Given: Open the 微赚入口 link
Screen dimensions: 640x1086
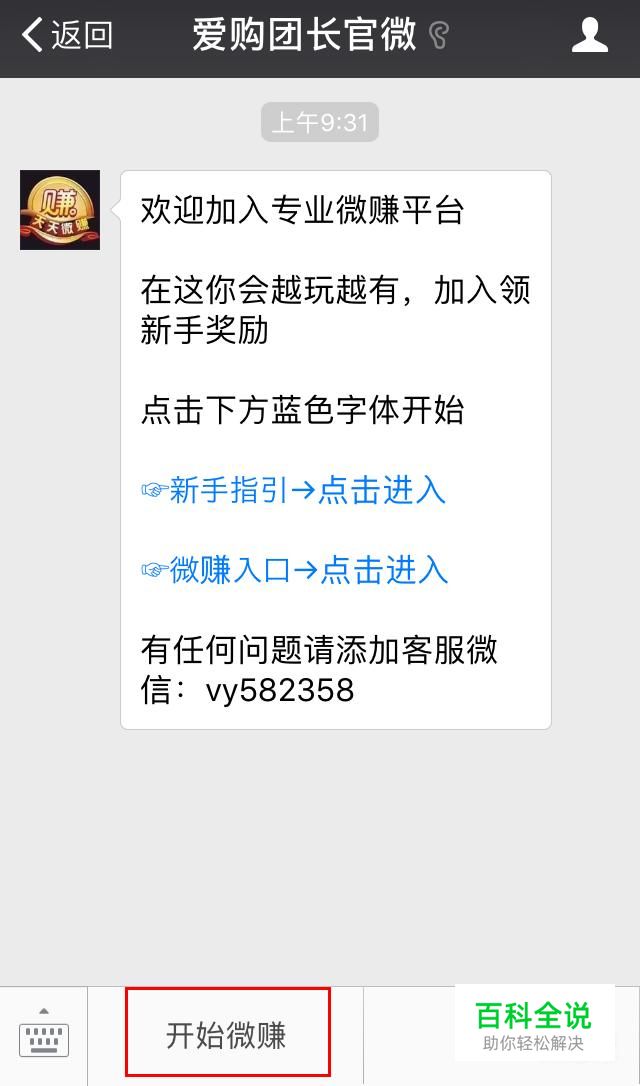Looking at the screenshot, I should (294, 570).
